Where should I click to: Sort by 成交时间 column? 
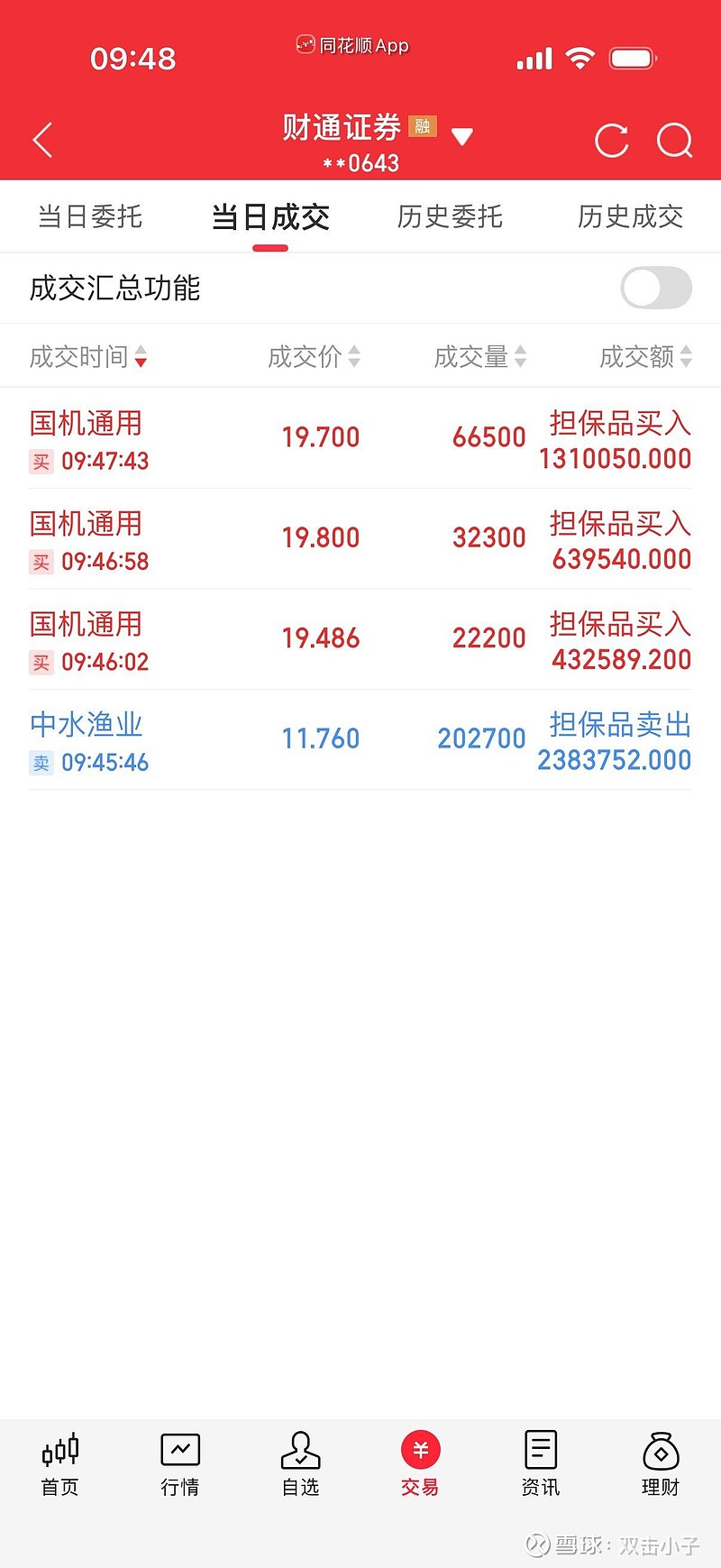click(87, 357)
